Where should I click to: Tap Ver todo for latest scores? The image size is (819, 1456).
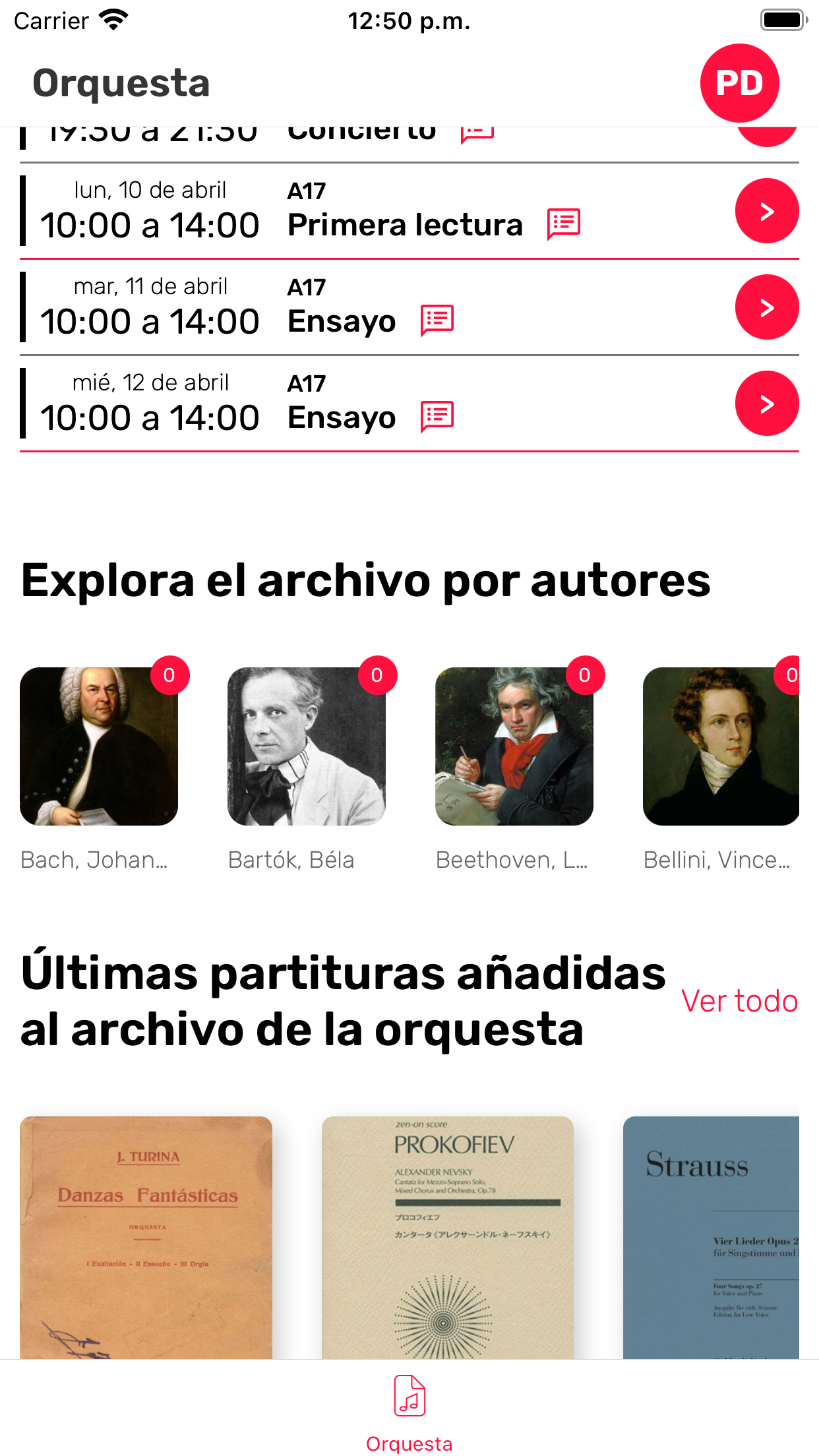point(740,1001)
